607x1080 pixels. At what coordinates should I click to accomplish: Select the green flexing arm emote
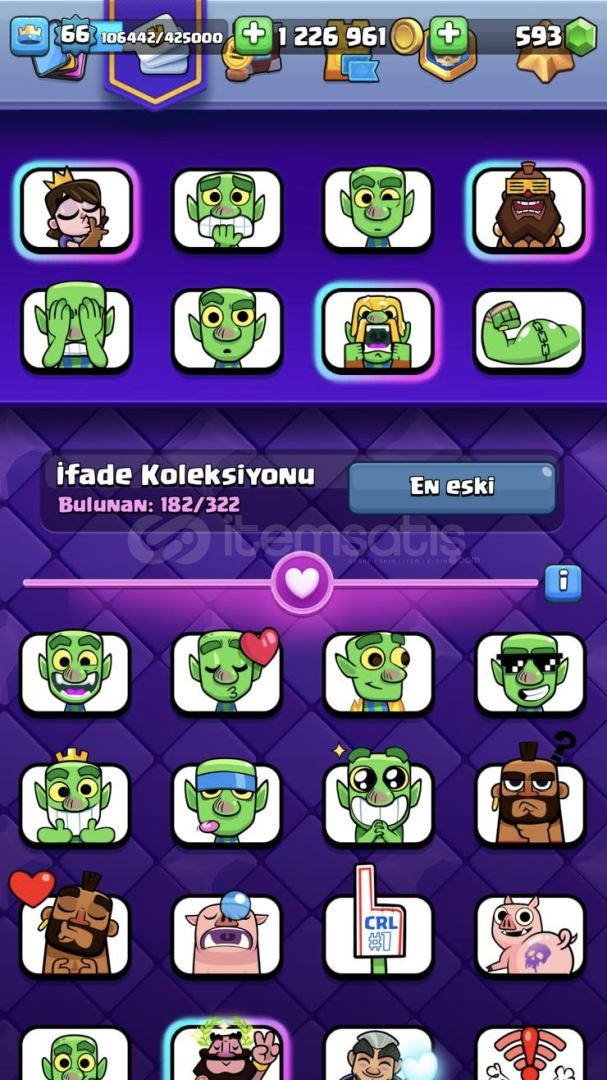click(529, 330)
